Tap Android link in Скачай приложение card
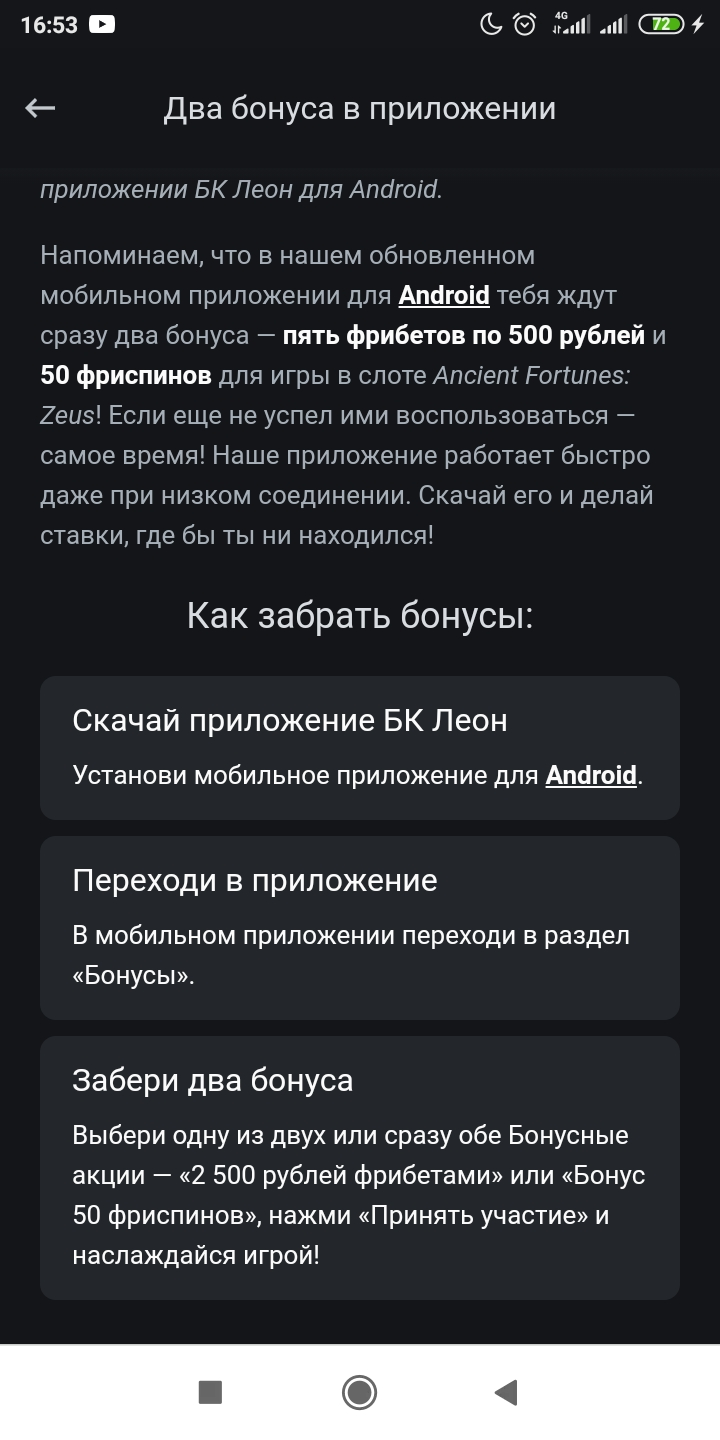 (591, 775)
